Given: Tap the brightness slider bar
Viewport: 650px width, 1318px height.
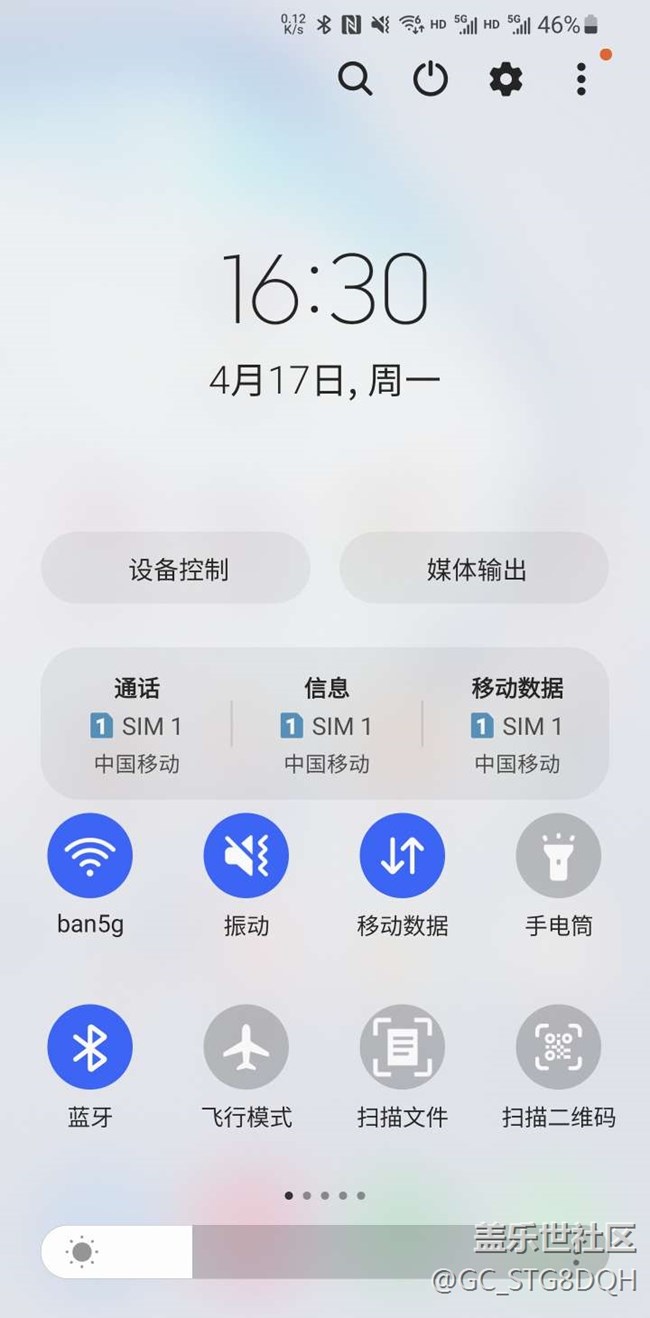Looking at the screenshot, I should 325,1251.
